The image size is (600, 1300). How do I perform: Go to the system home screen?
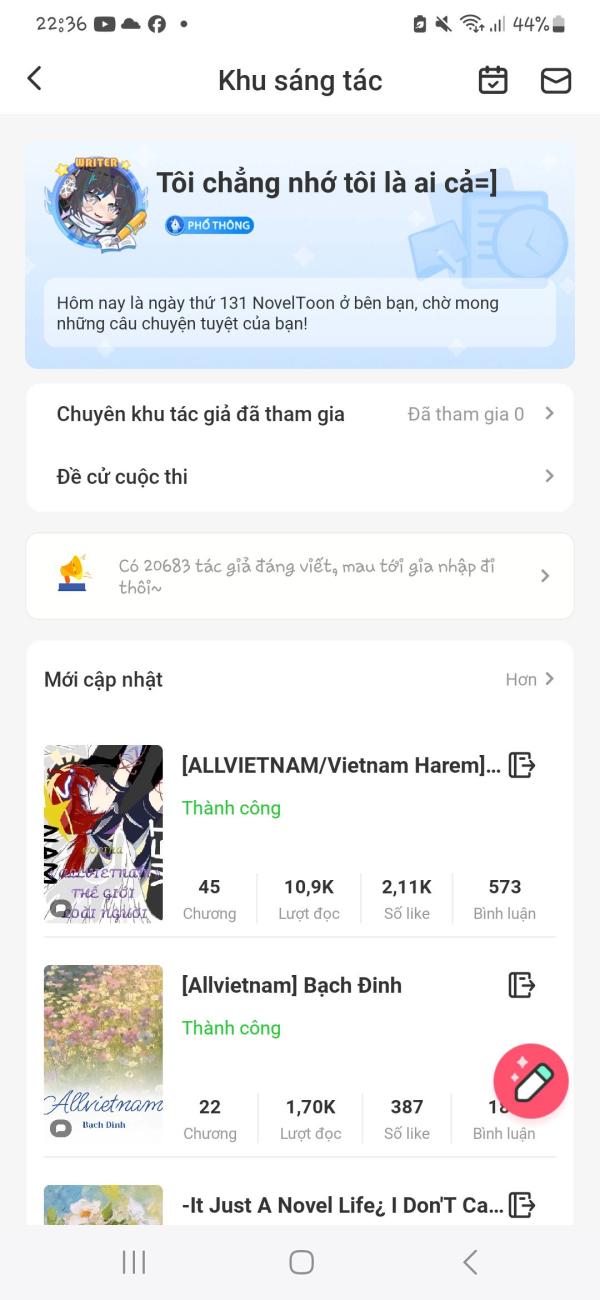pyautogui.click(x=301, y=1262)
